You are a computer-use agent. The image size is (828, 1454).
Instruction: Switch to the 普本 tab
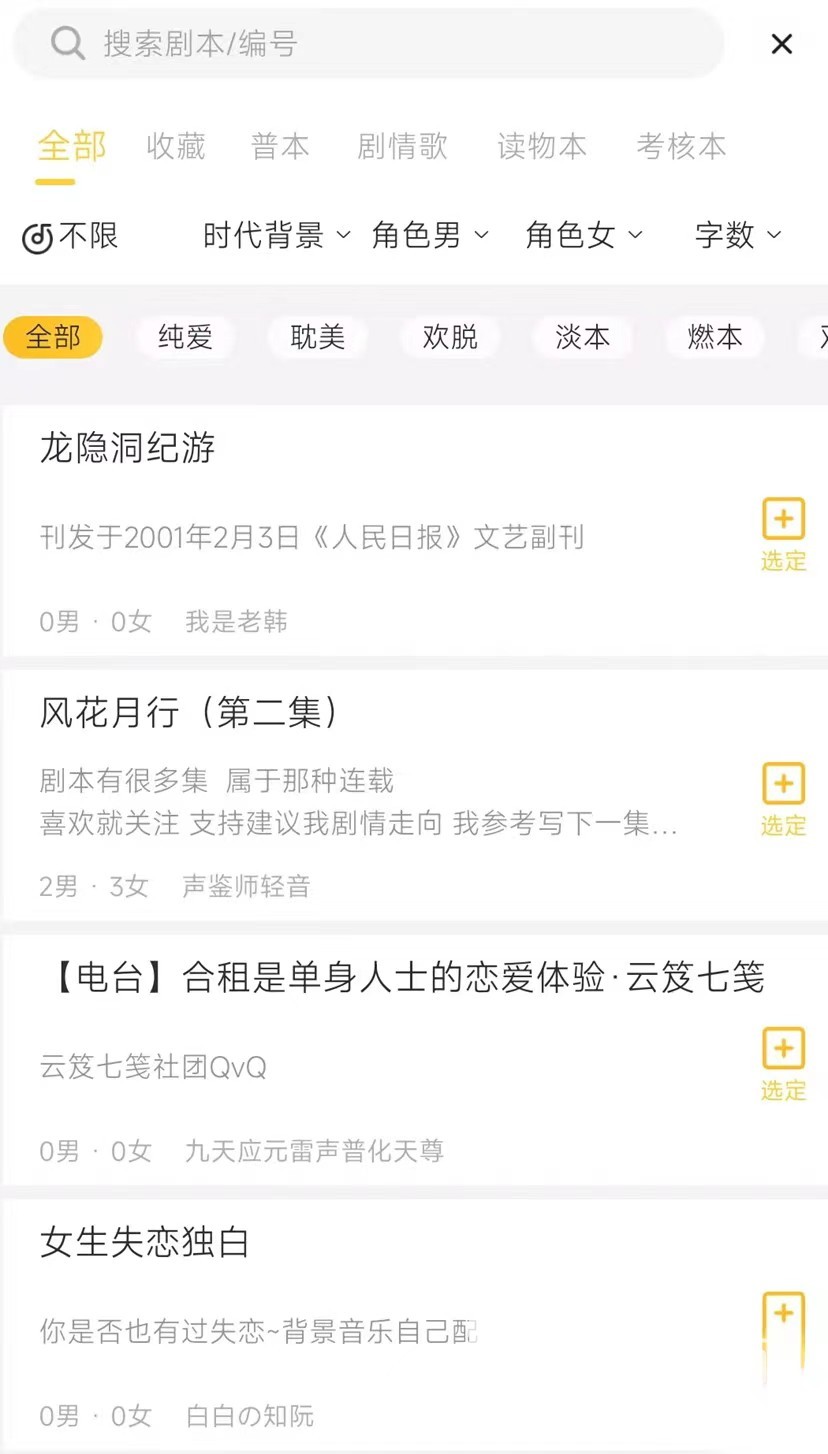[280, 147]
